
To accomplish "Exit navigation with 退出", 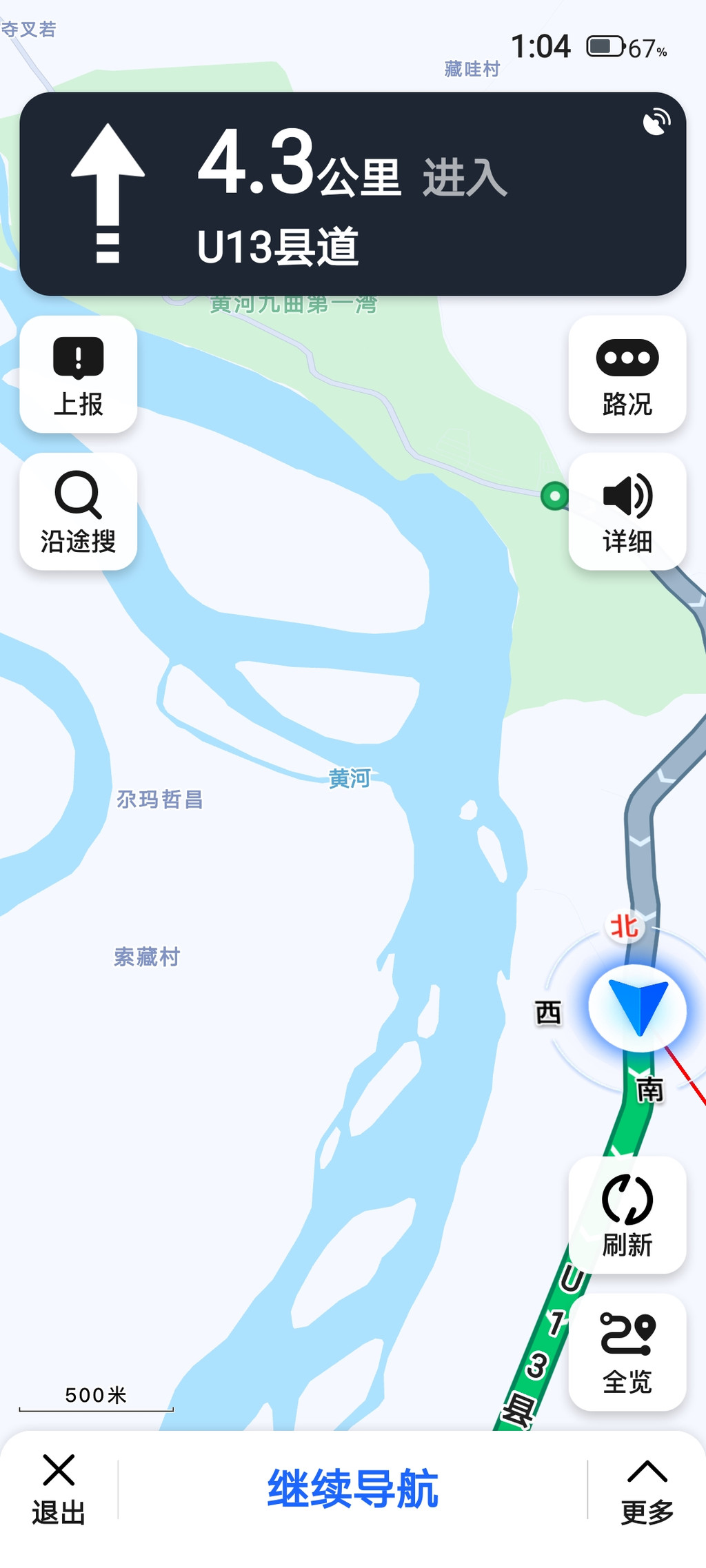I will click(59, 1489).
